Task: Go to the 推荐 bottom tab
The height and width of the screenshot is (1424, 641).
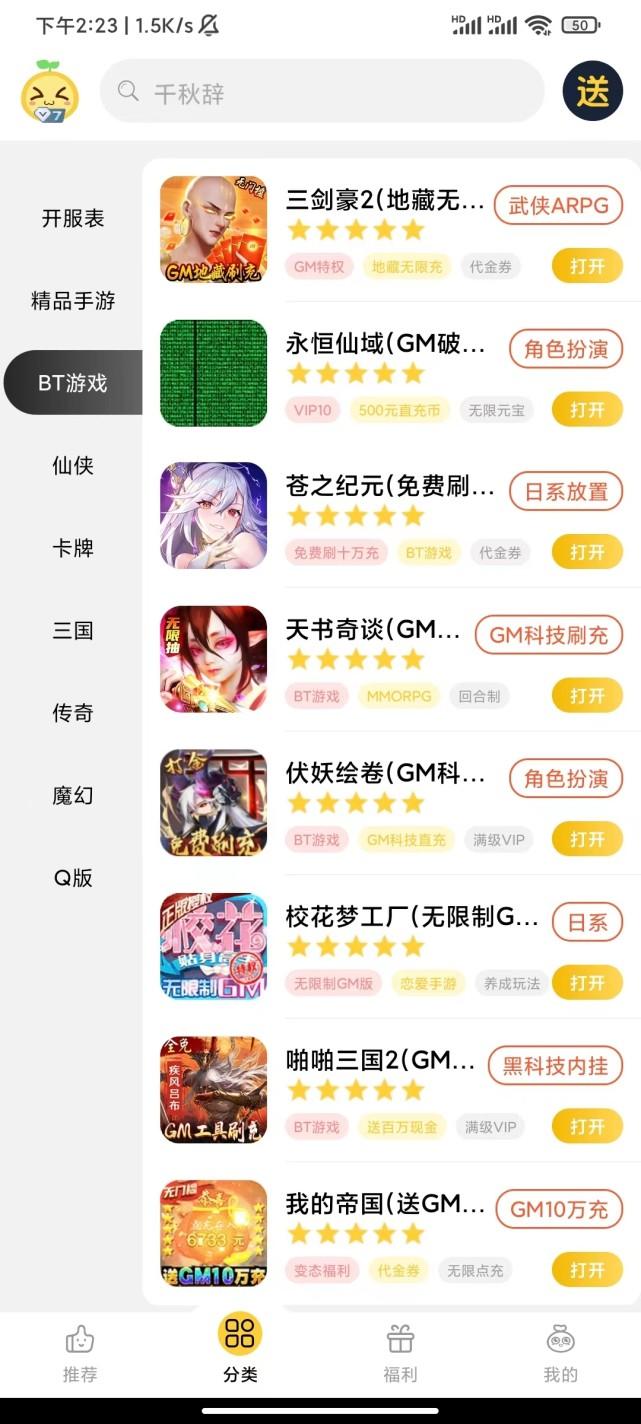Action: (x=80, y=1354)
